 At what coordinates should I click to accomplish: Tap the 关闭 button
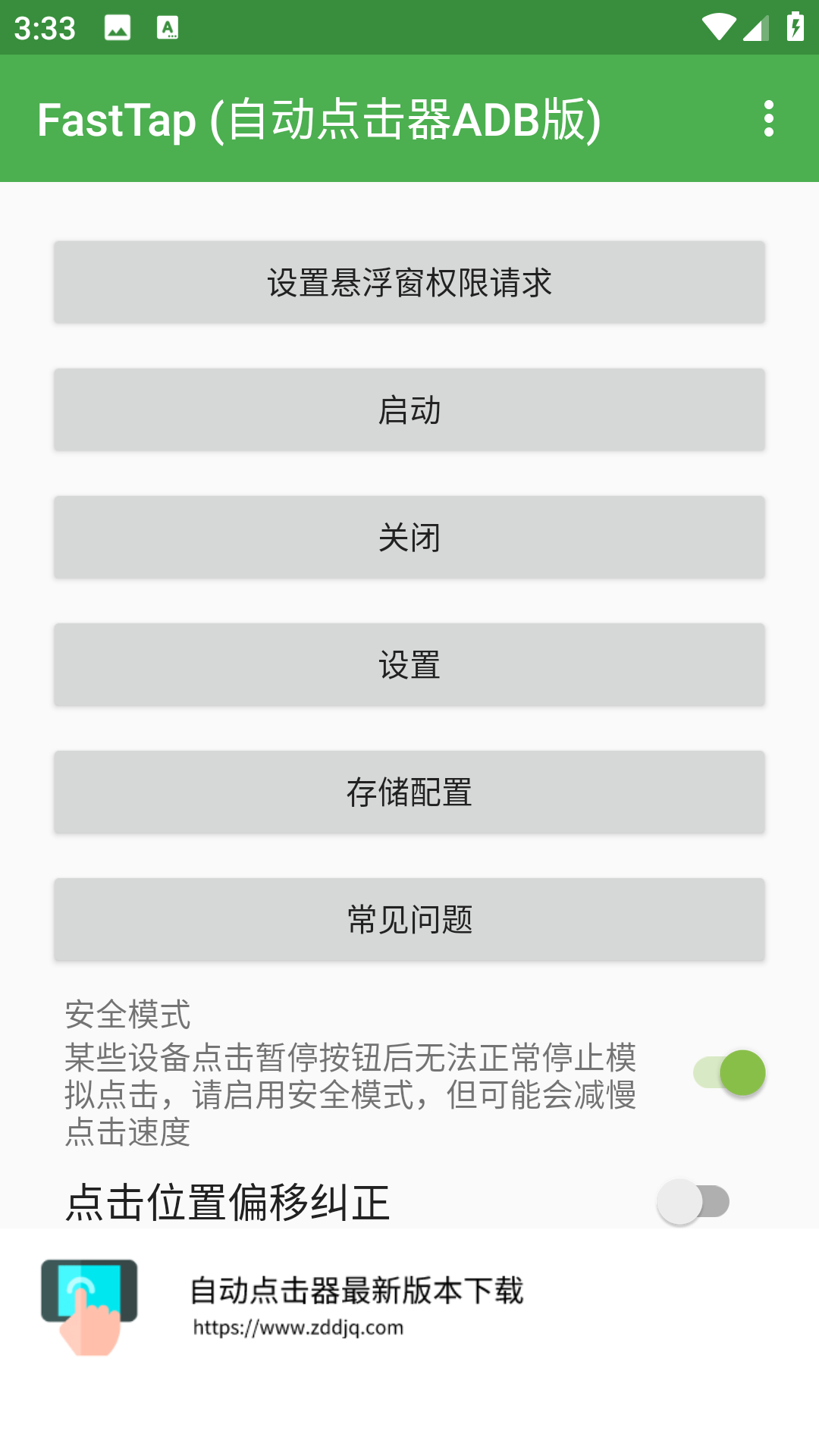pos(409,538)
